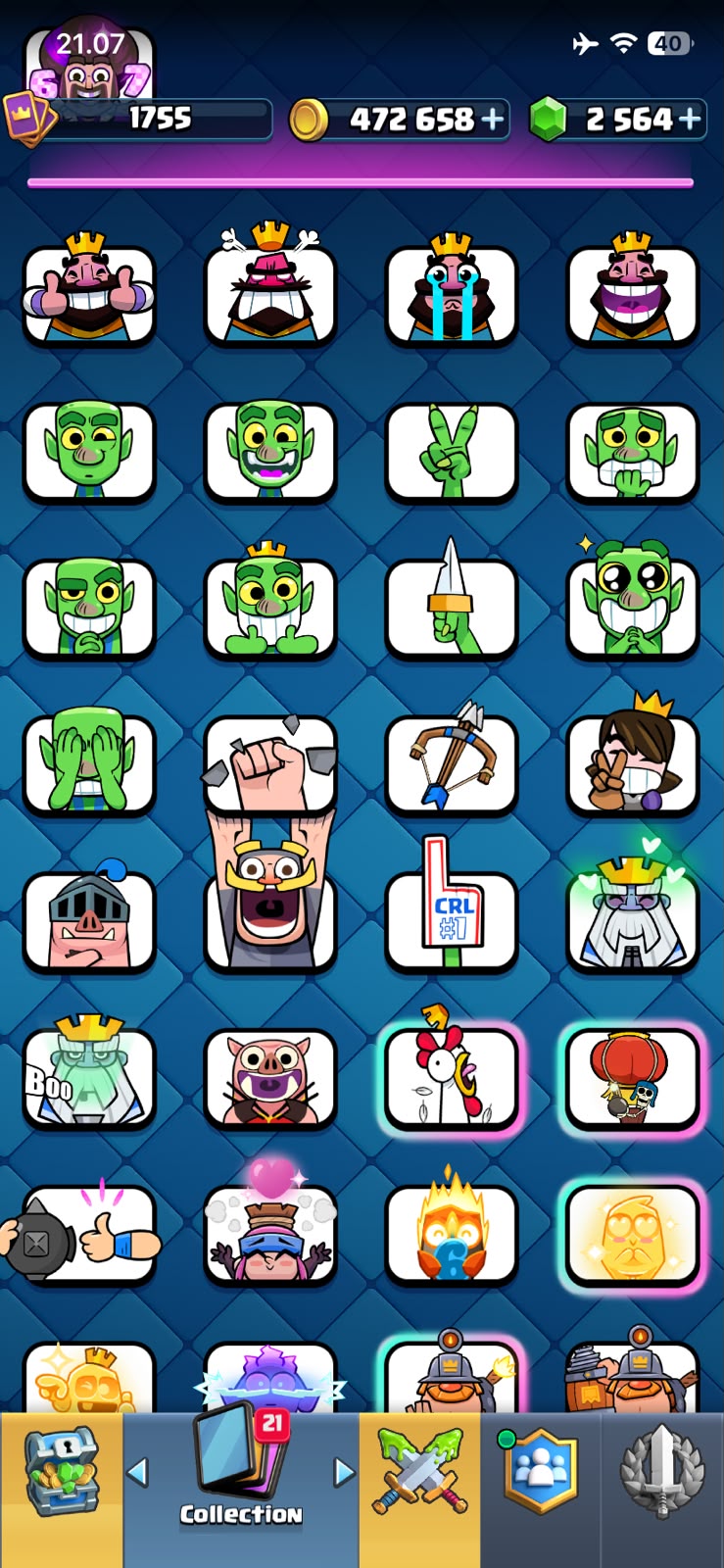Tap the right arrow beside Collection
Image resolution: width=724 pixels, height=1568 pixels.
pyautogui.click(x=344, y=1471)
